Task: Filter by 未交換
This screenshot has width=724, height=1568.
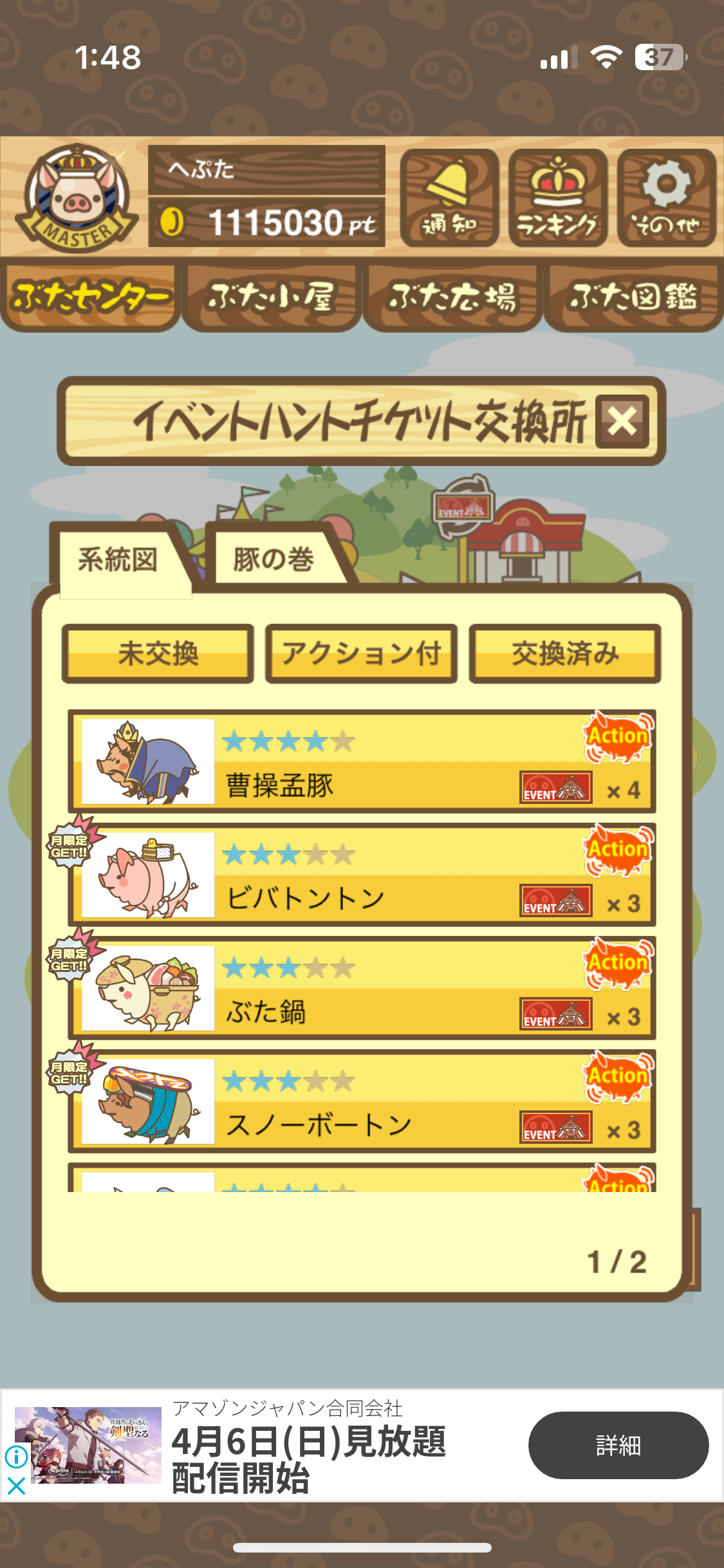Action: pyautogui.click(x=158, y=653)
